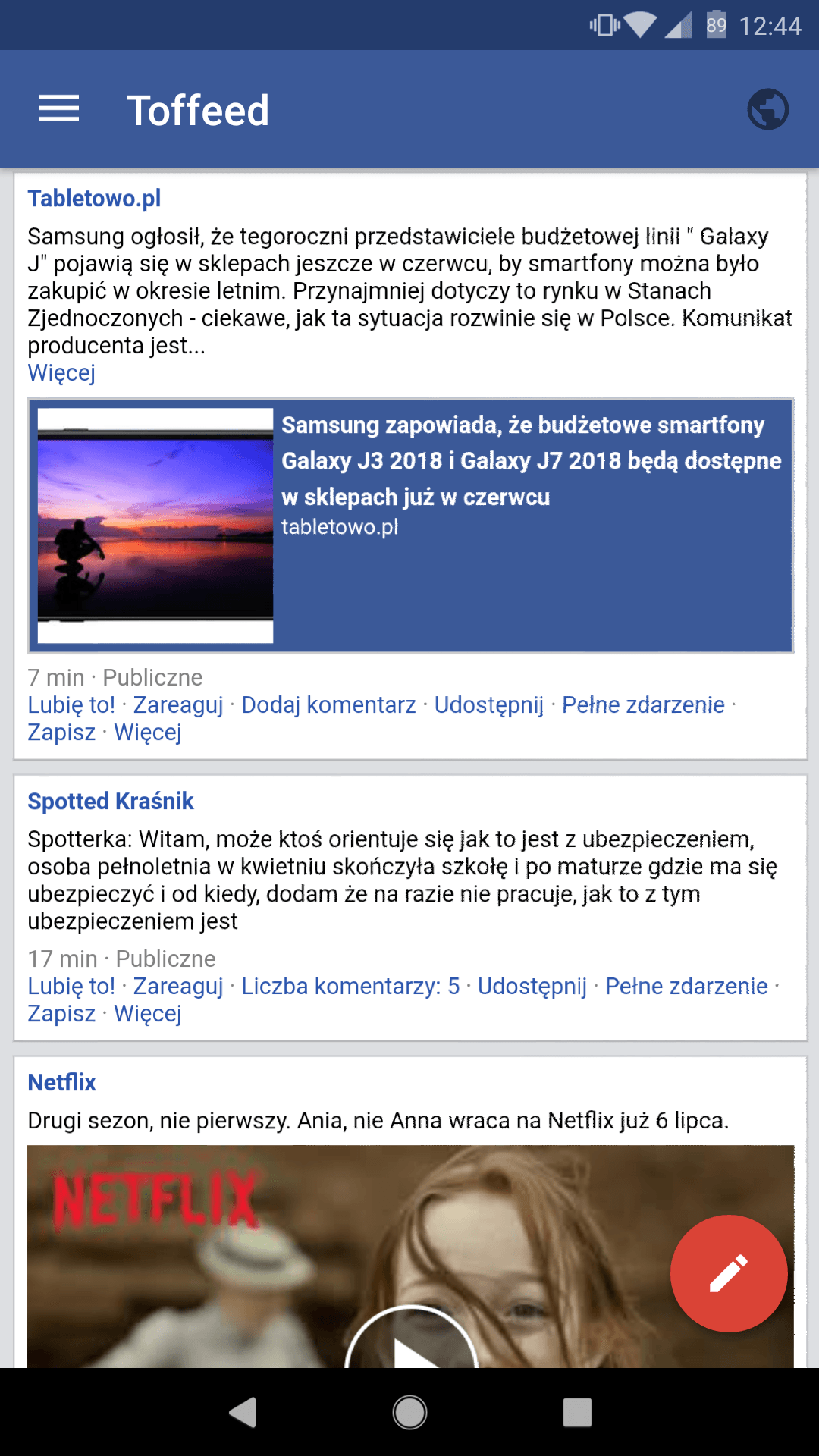Expand the Tabletowo.pl post text with Więcej
Image resolution: width=819 pixels, height=1456 pixels.
click(61, 373)
